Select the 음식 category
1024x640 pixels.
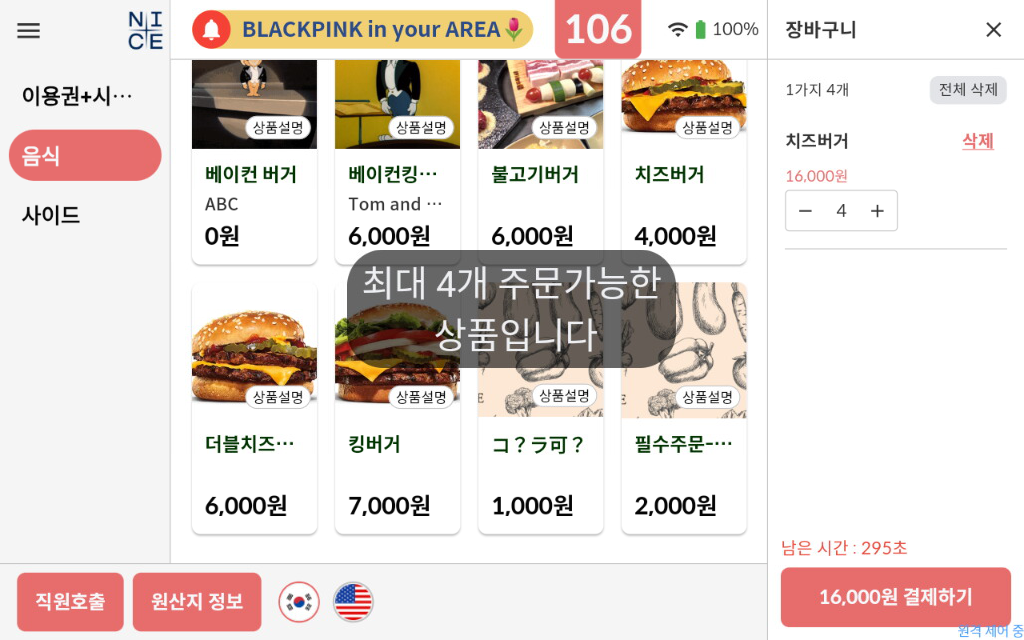pos(85,155)
